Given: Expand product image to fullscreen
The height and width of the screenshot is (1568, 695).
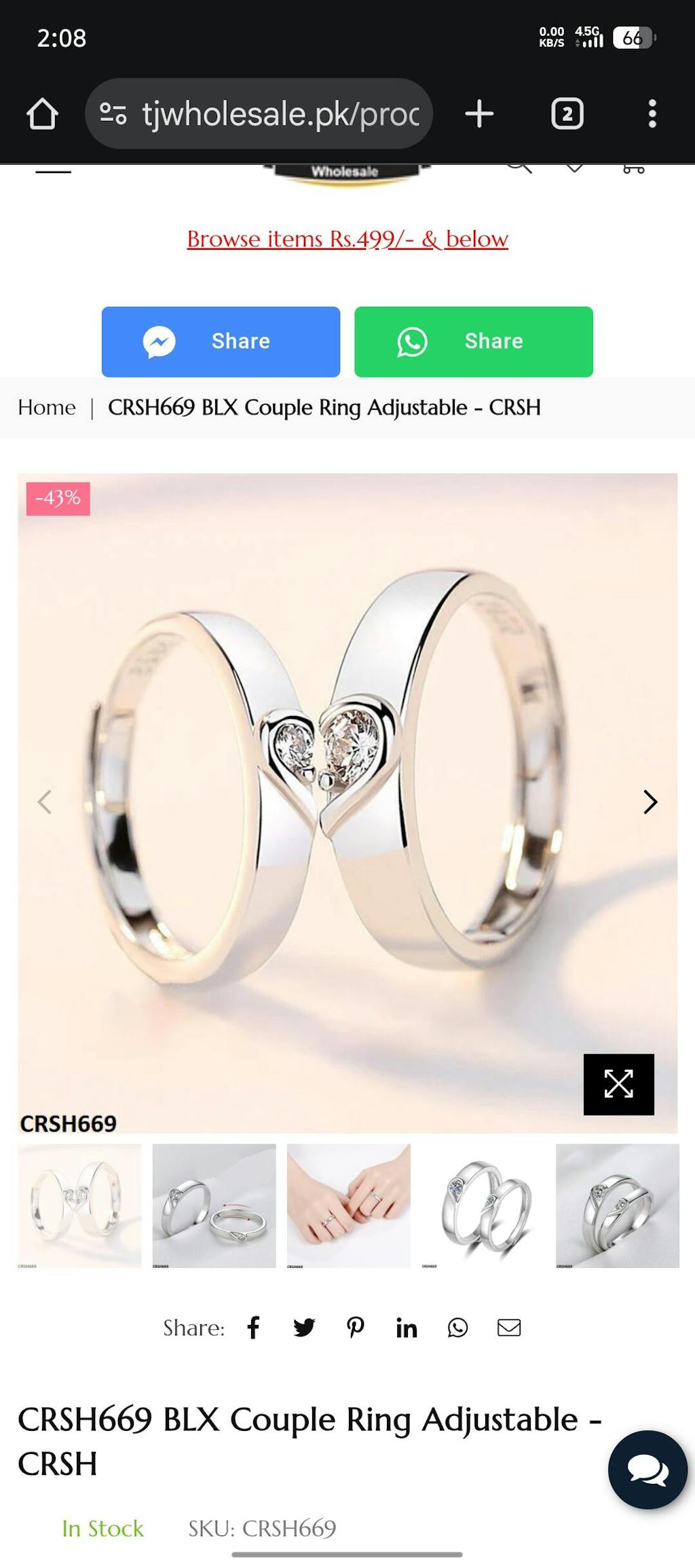Looking at the screenshot, I should (x=618, y=1084).
